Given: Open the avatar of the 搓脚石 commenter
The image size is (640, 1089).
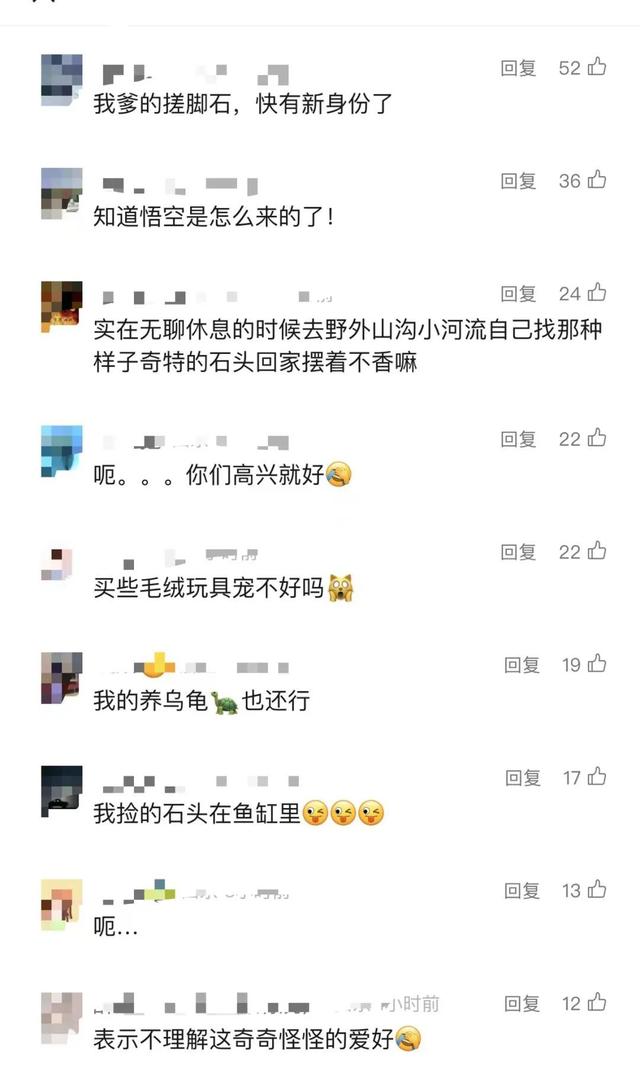Looking at the screenshot, I should click(62, 80).
